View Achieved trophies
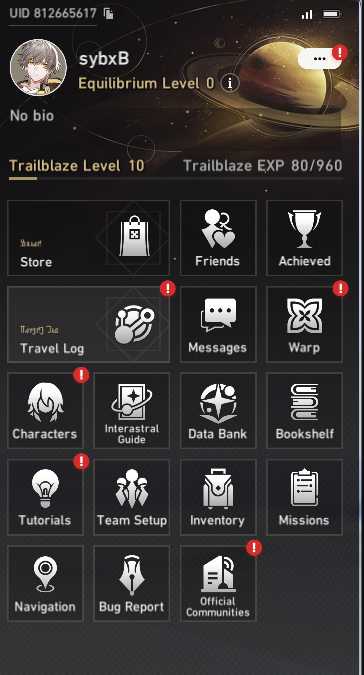This screenshot has height=675, width=364. (305, 238)
